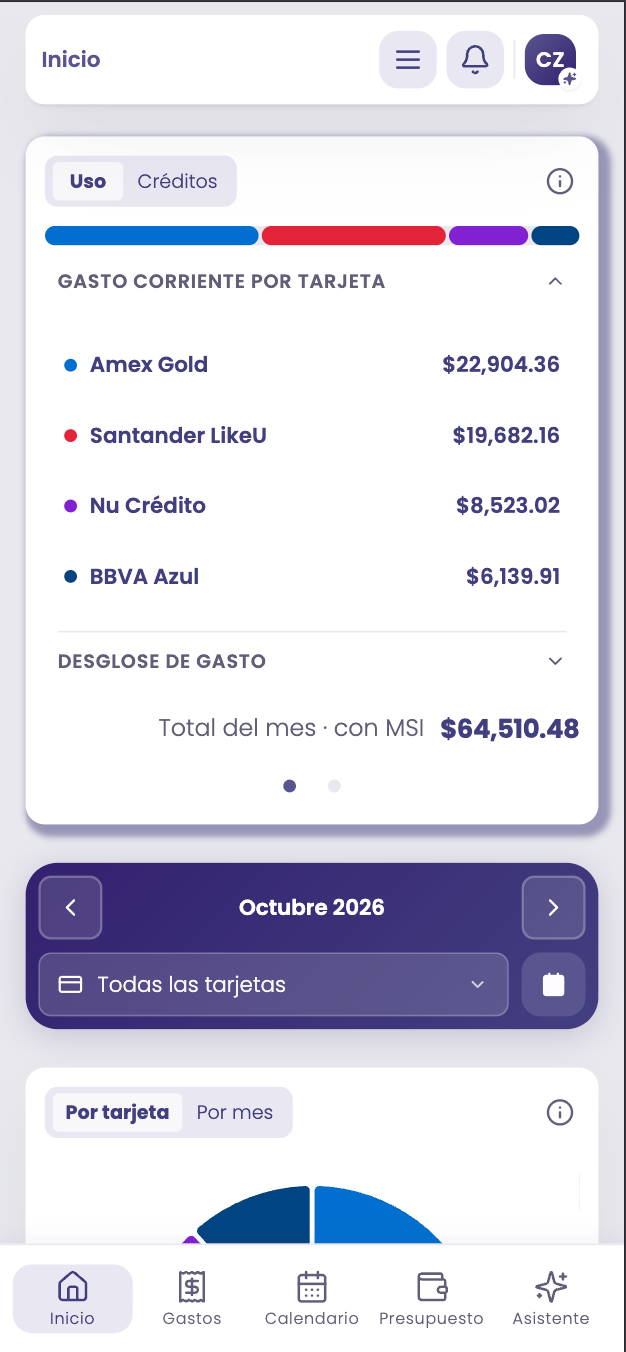Open the Gastos tab
Image resolution: width=626 pixels, height=1352 pixels.
(x=192, y=1298)
